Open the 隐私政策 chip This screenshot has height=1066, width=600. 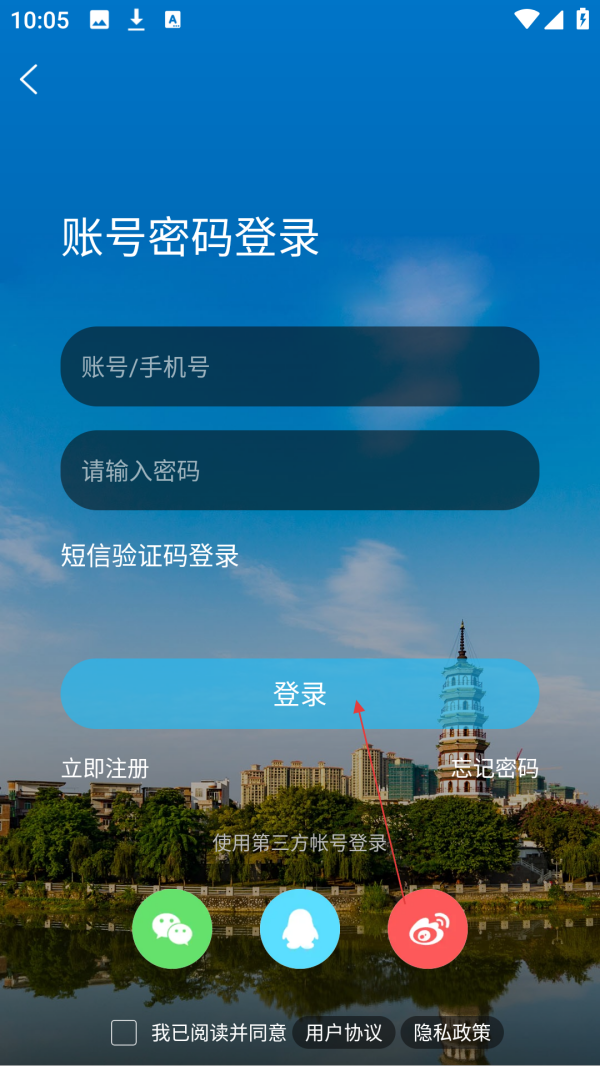pyautogui.click(x=453, y=1033)
